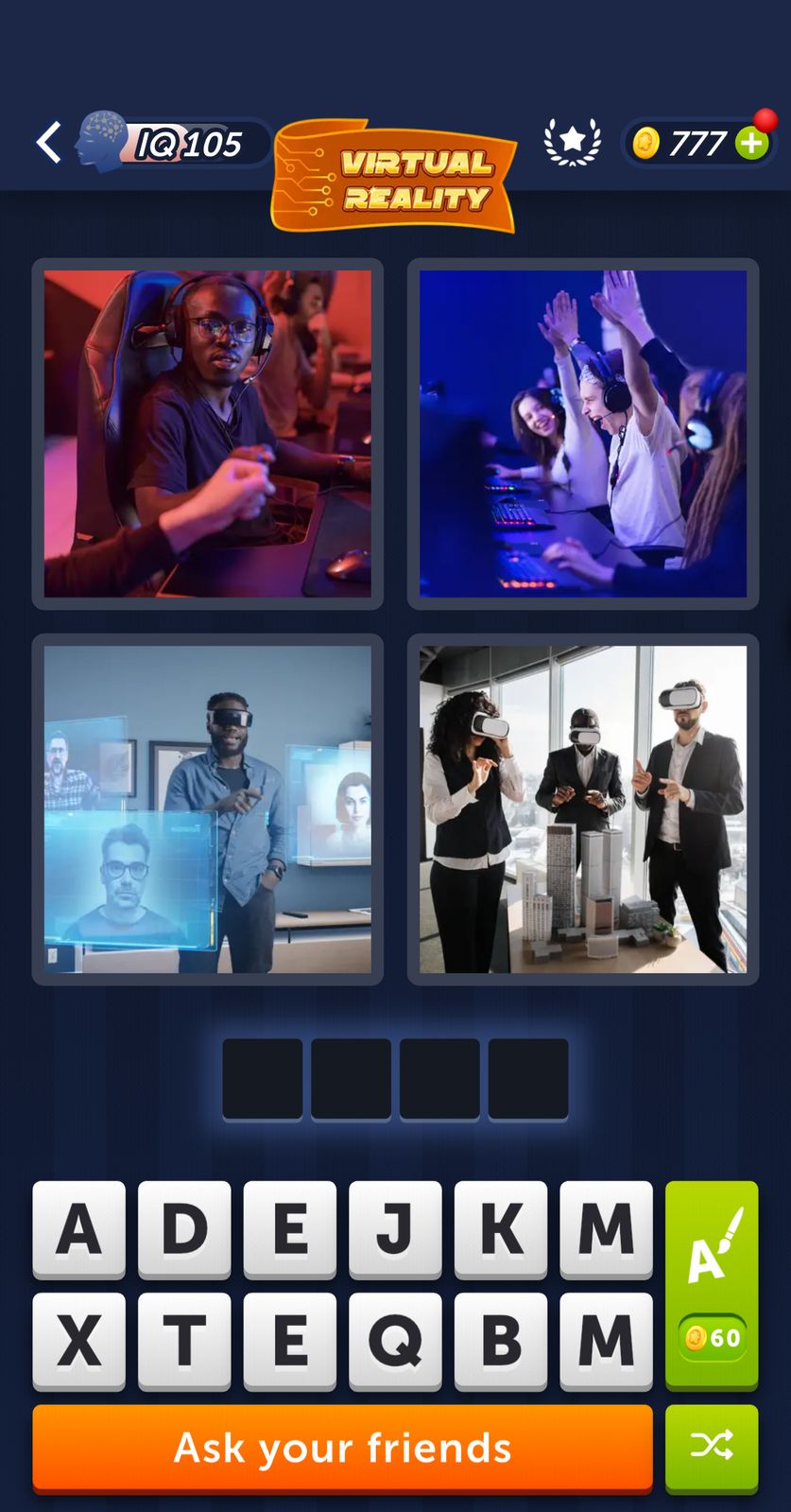Open the achievements laurel star icon

573,143
